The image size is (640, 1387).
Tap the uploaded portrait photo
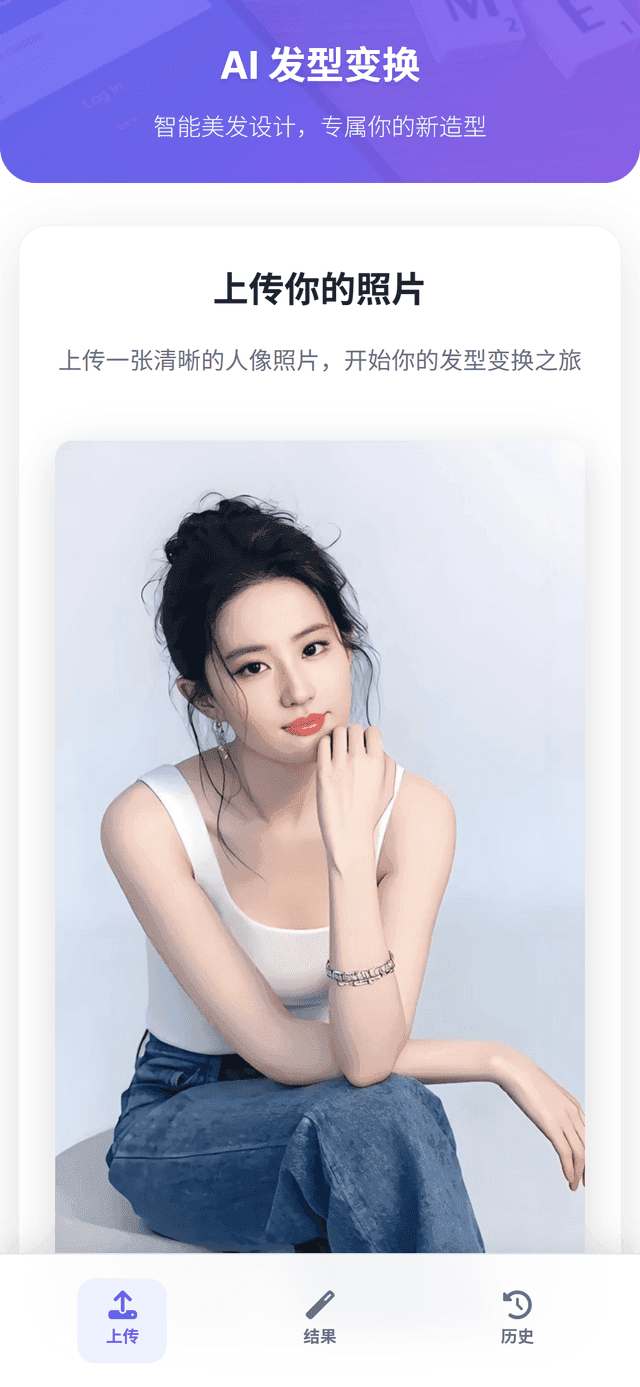tap(320, 845)
